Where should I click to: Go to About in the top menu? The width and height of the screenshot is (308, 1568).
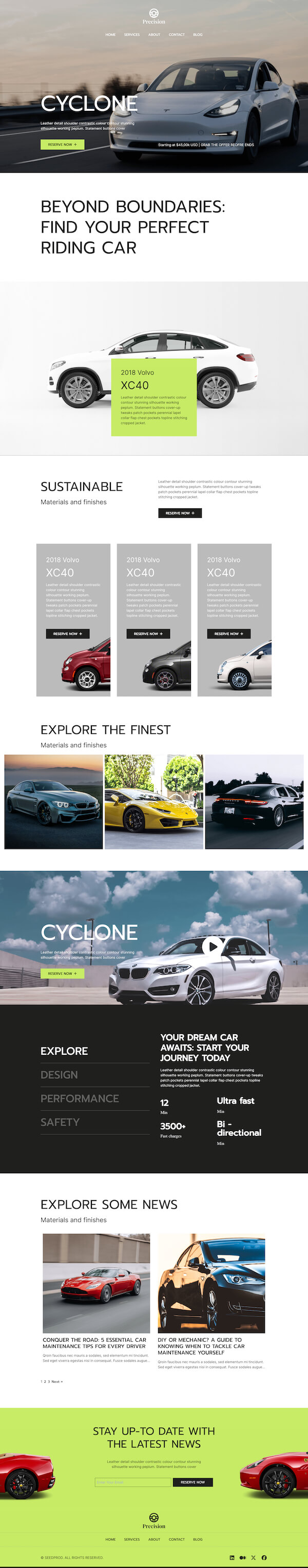point(154,35)
